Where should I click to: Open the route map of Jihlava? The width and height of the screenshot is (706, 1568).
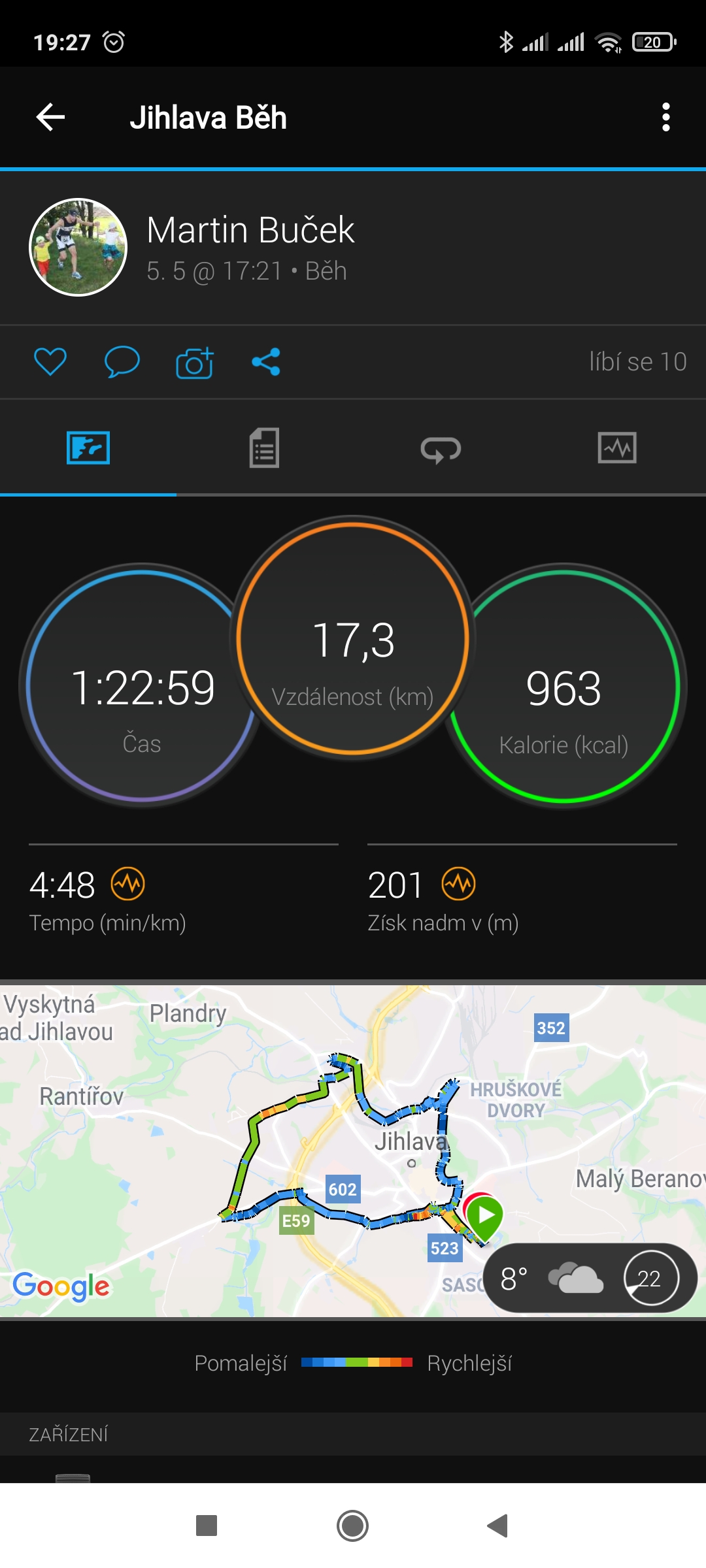click(x=353, y=1150)
